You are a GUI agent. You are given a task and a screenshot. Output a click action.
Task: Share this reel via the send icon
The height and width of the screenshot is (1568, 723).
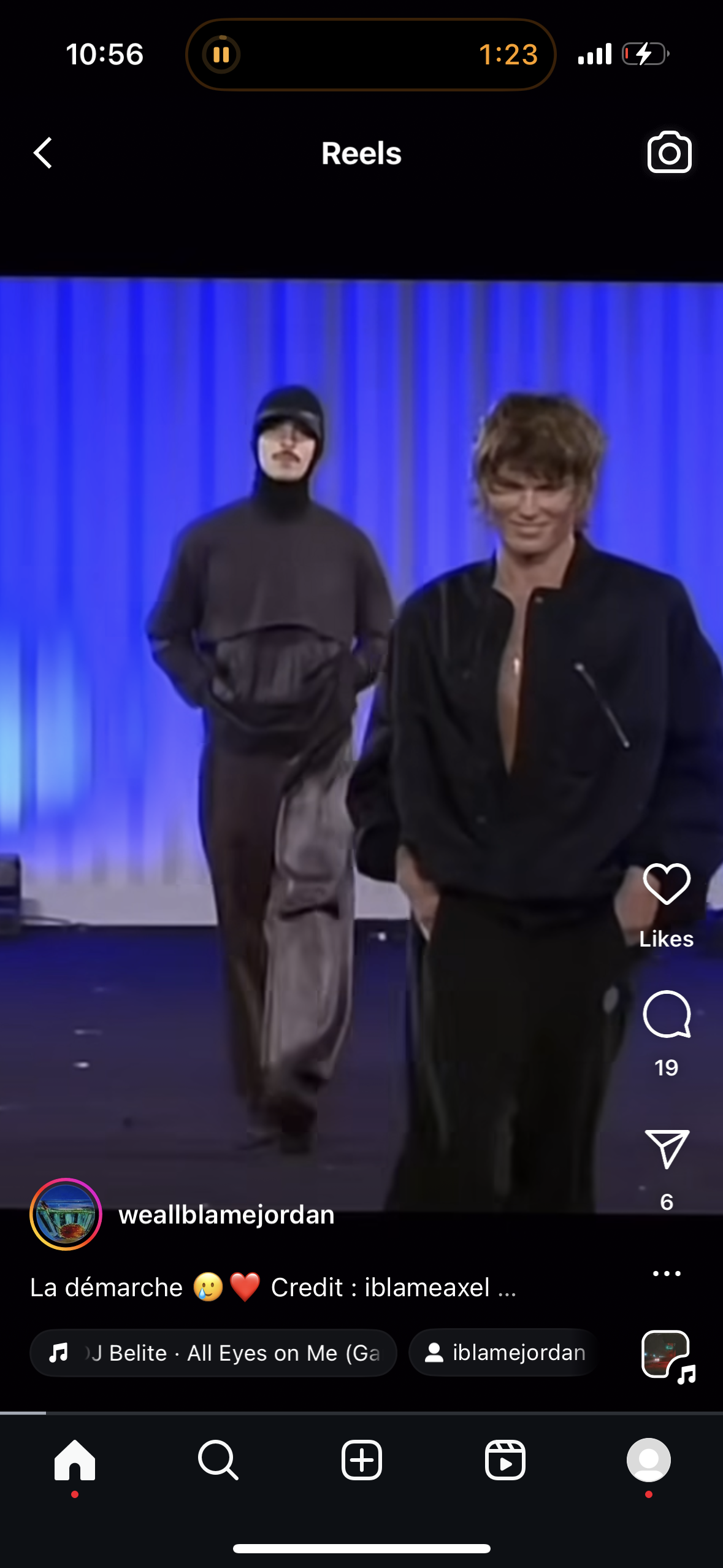(667, 1148)
